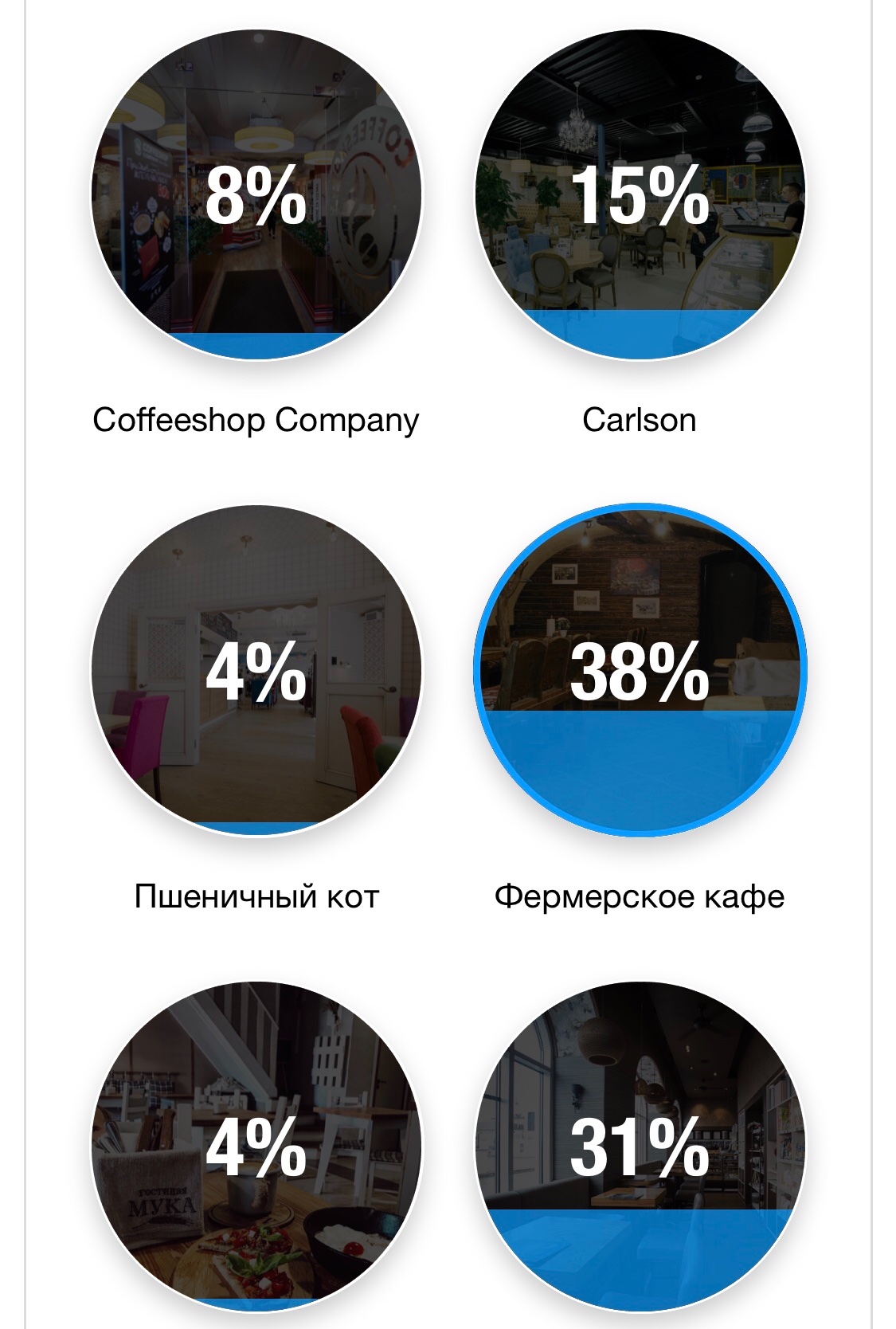Tap the Фермерское кафе circle
The image size is (896, 1329).
pos(640,671)
